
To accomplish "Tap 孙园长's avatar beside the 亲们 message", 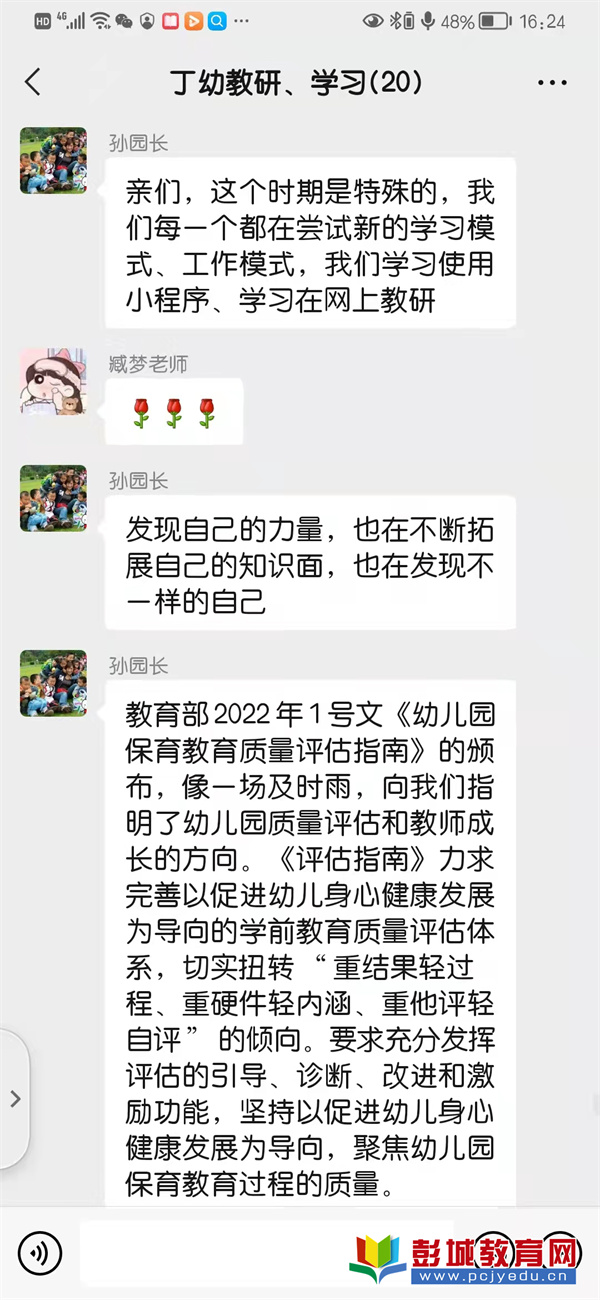I will [x=53, y=160].
